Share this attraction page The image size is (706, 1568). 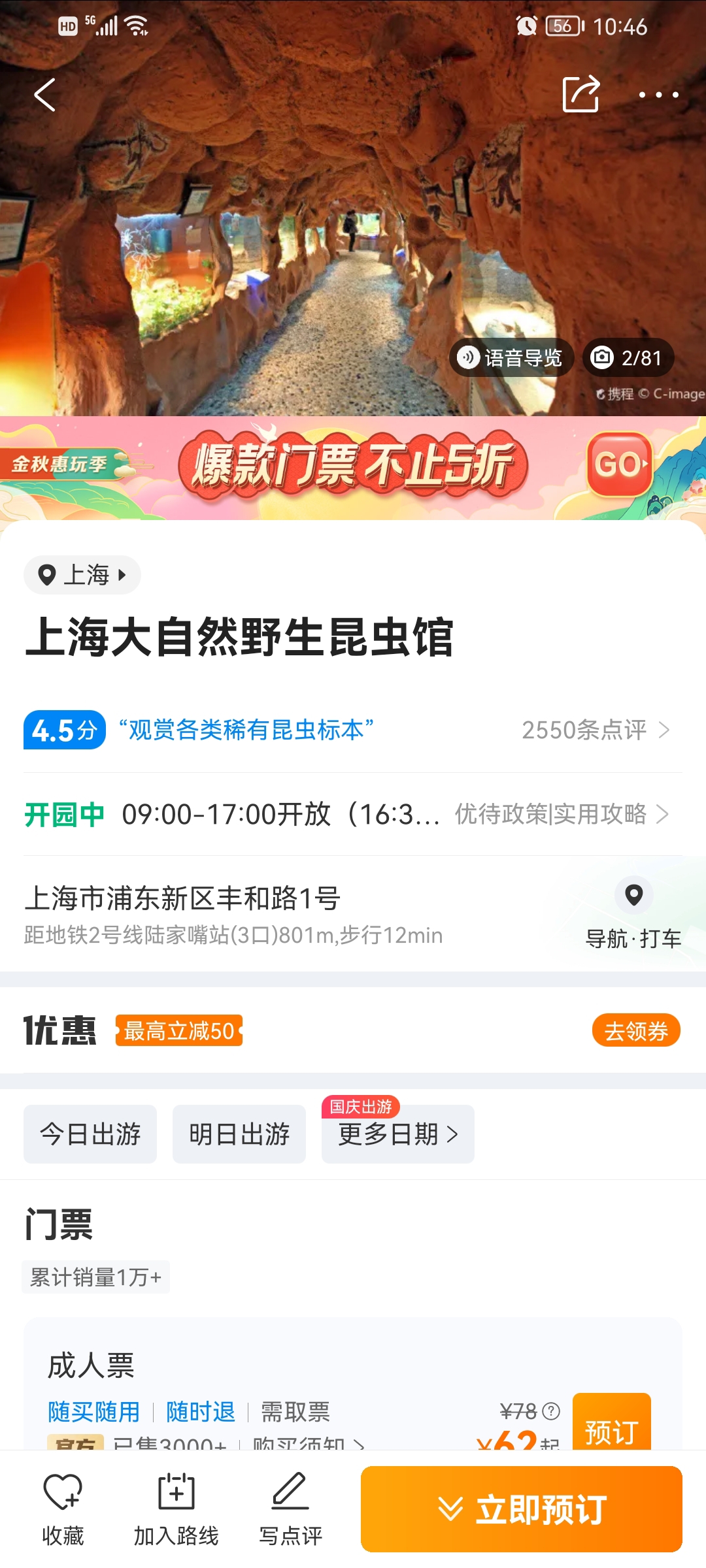point(580,94)
